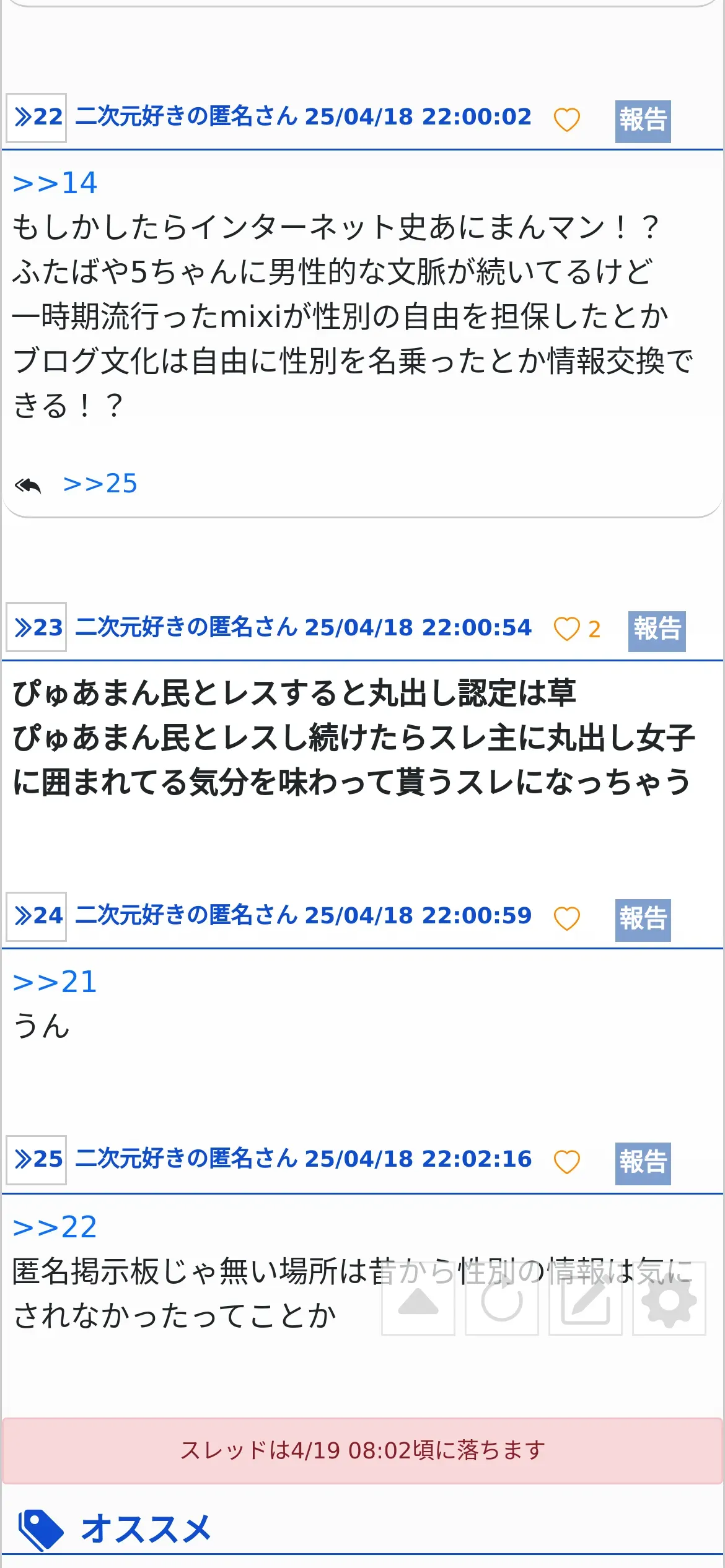This screenshot has width=725, height=1568.
Task: Like post 25 with the heart
Action: tap(566, 1162)
